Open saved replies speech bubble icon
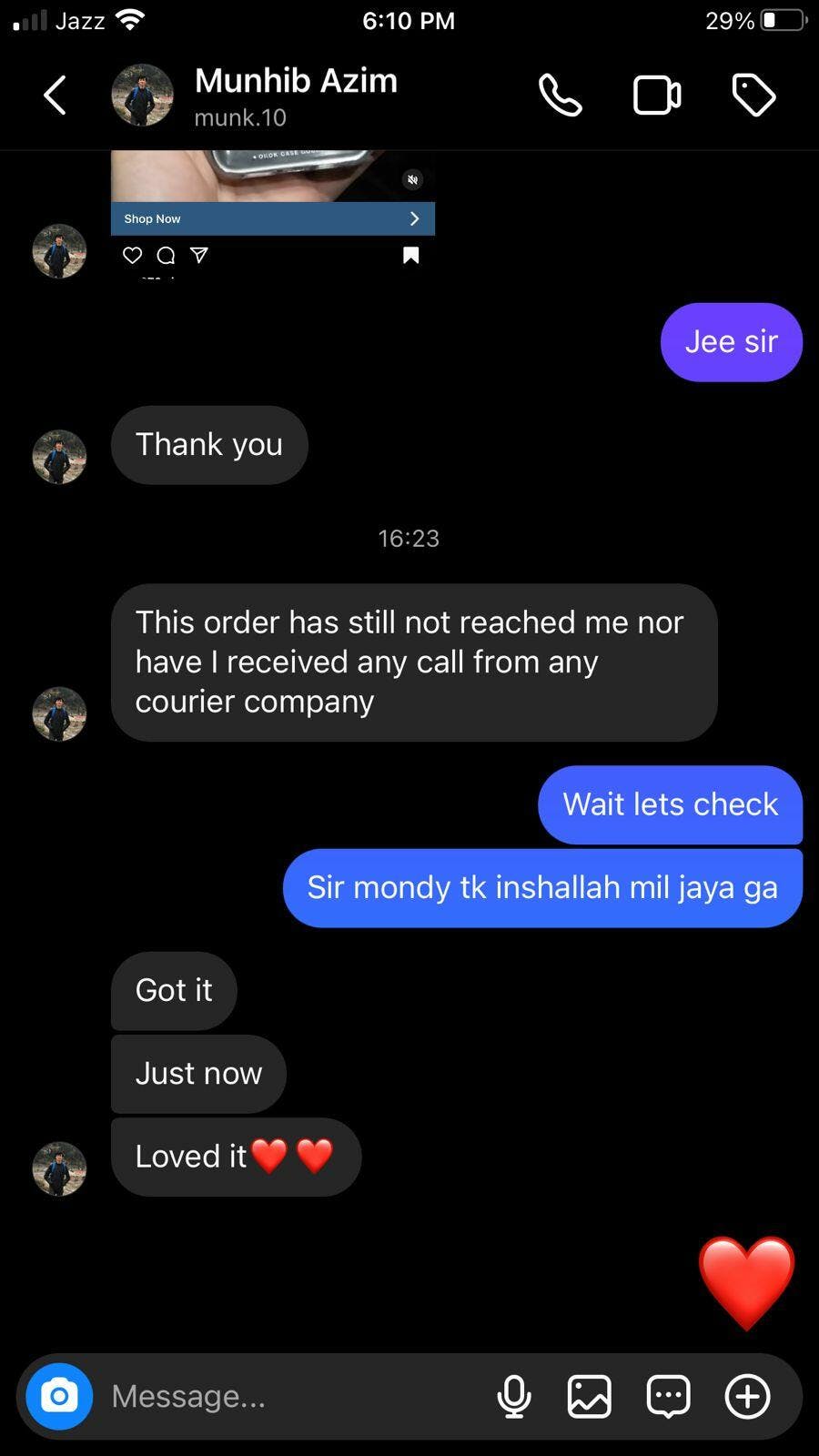Image resolution: width=819 pixels, height=1456 pixels. (668, 1396)
